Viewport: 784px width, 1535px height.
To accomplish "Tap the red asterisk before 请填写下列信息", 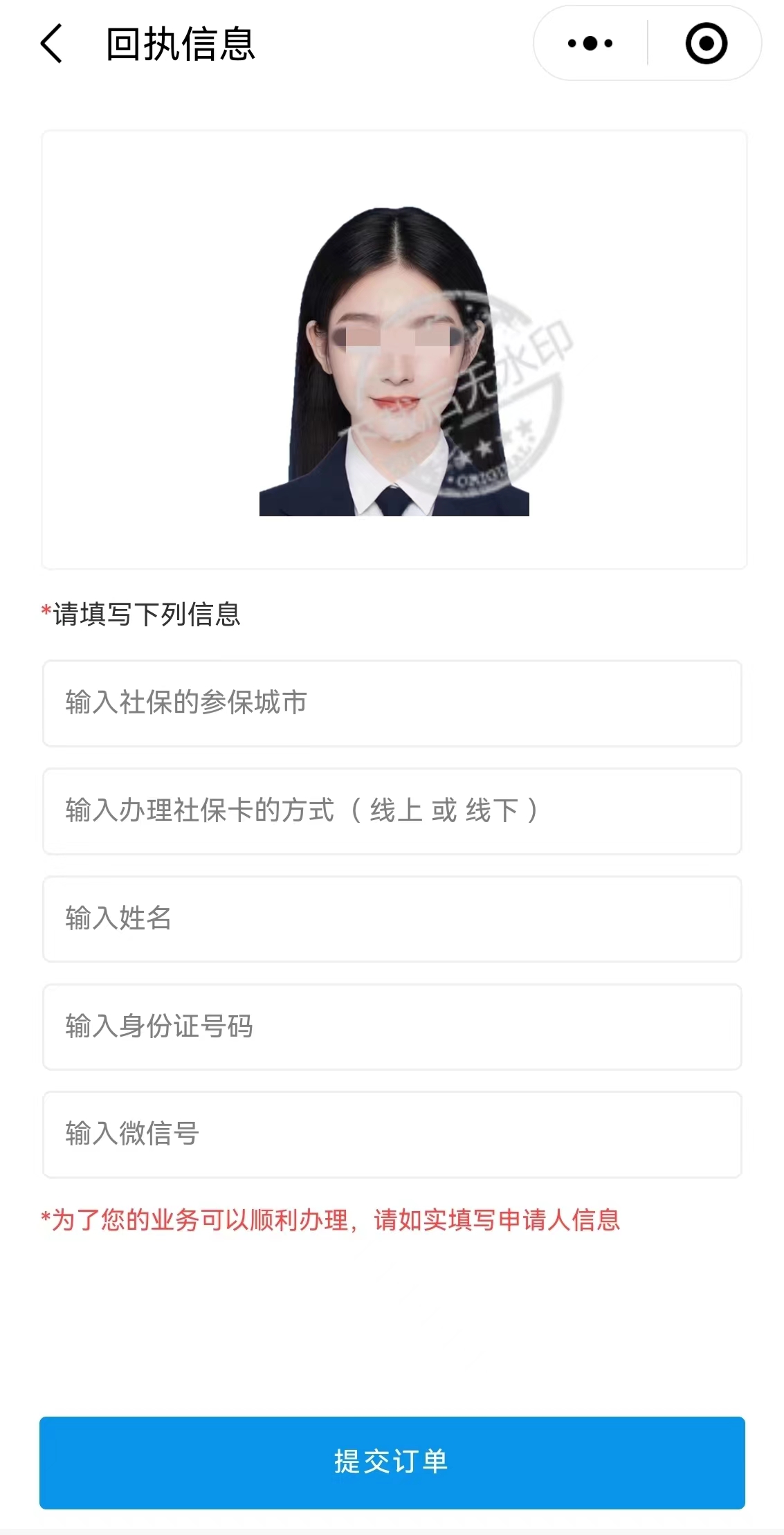I will pyautogui.click(x=44, y=610).
